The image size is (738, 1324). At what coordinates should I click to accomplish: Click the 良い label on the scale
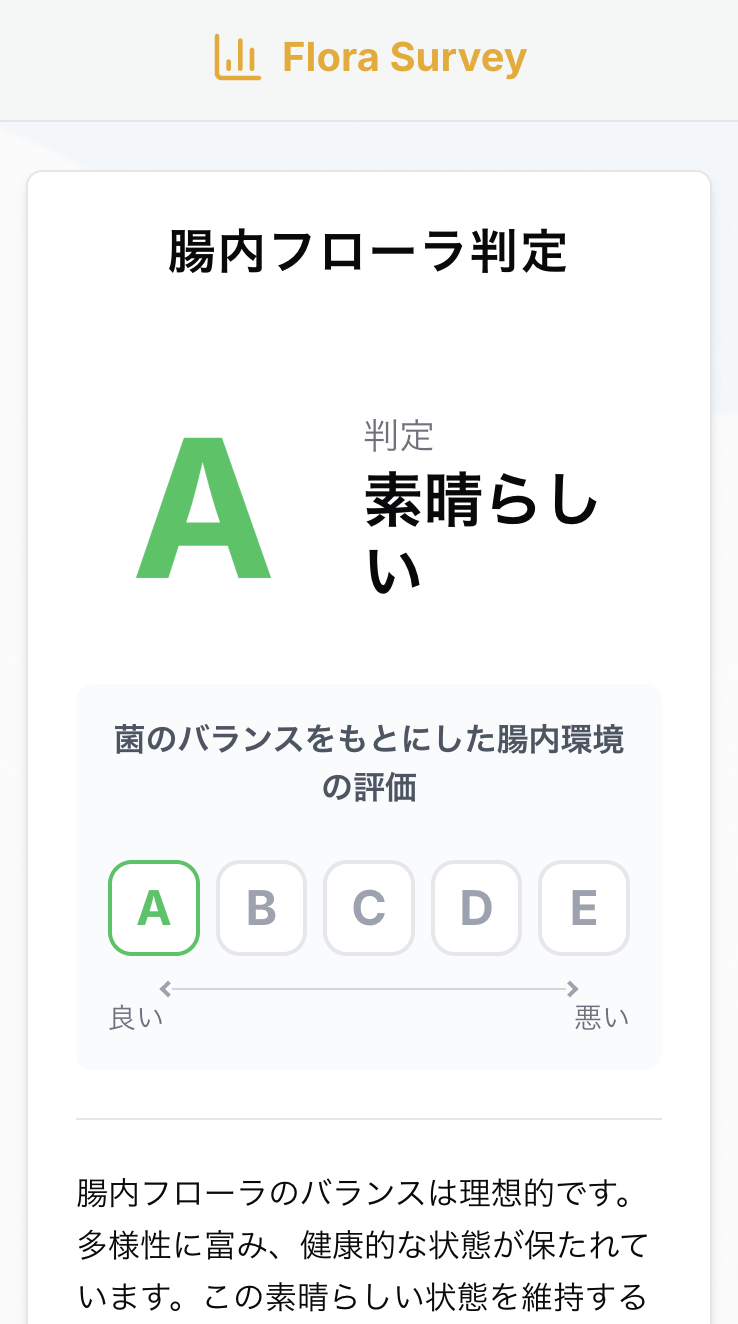tap(134, 1016)
